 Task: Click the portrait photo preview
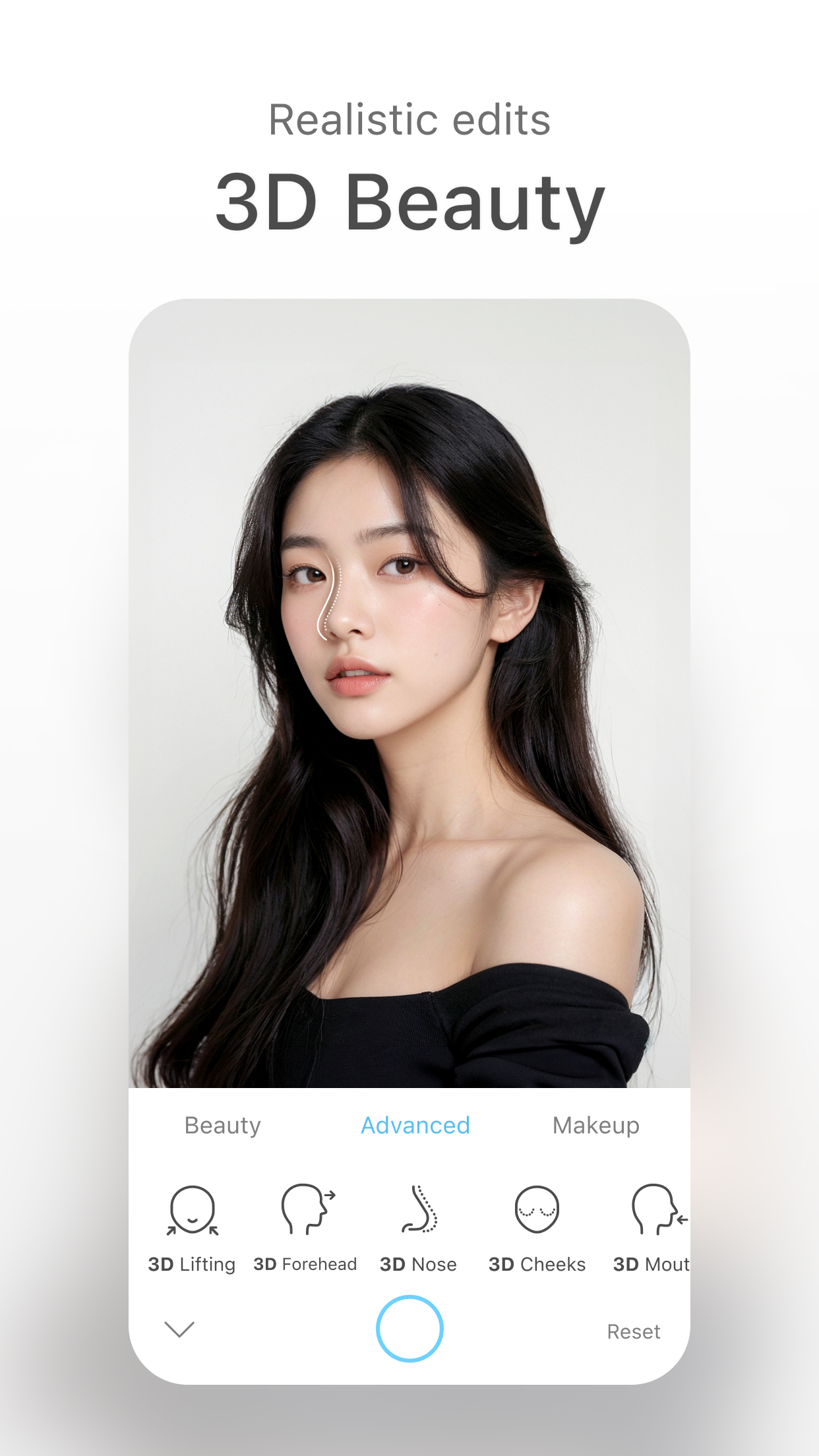pos(409,692)
